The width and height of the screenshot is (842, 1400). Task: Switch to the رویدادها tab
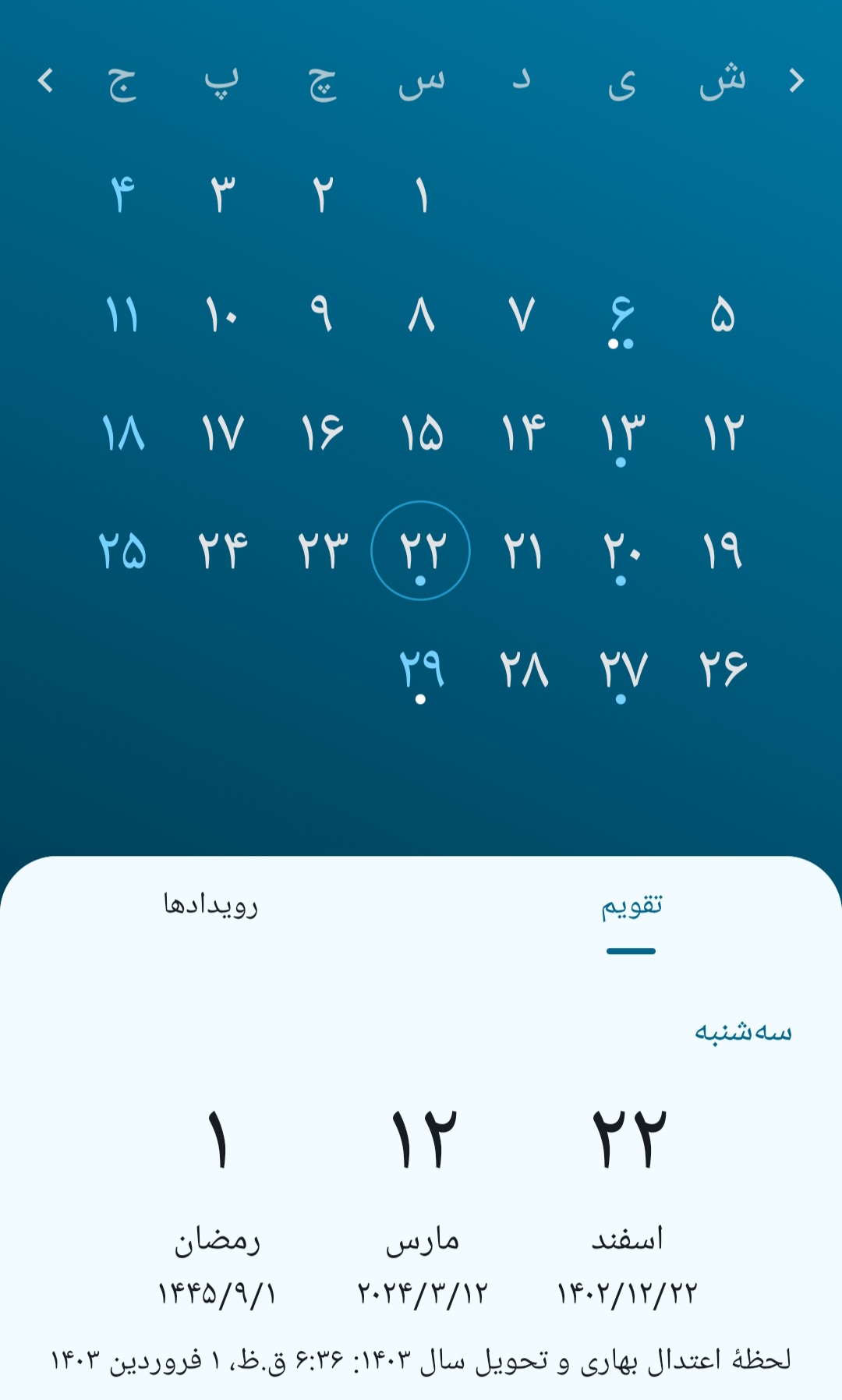coord(210,905)
